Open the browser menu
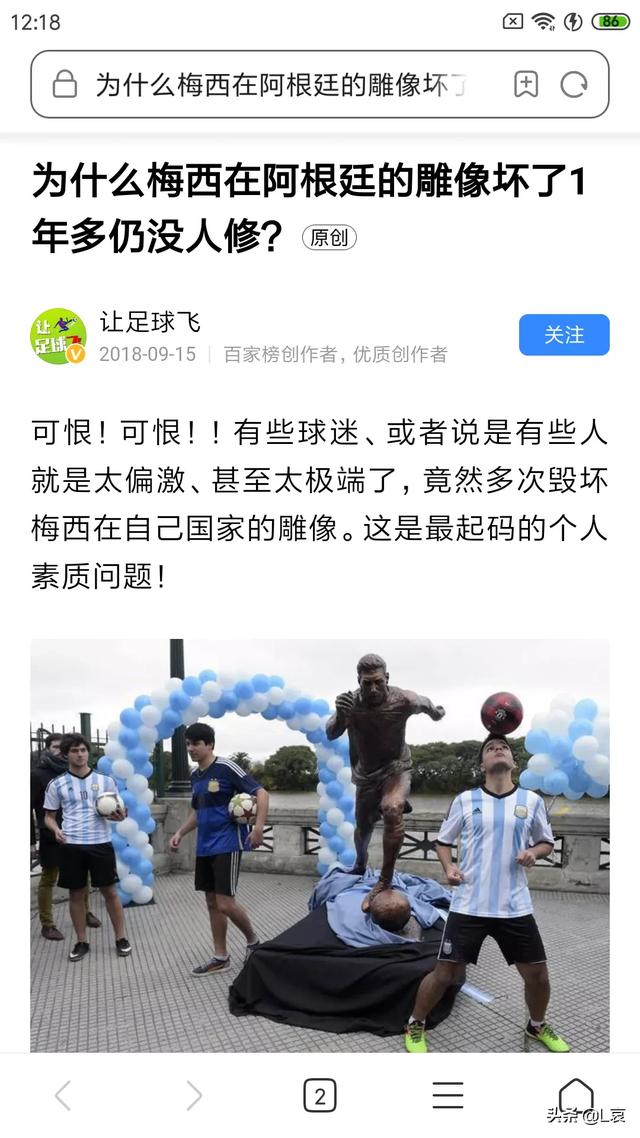The image size is (640, 1138). tap(447, 1096)
